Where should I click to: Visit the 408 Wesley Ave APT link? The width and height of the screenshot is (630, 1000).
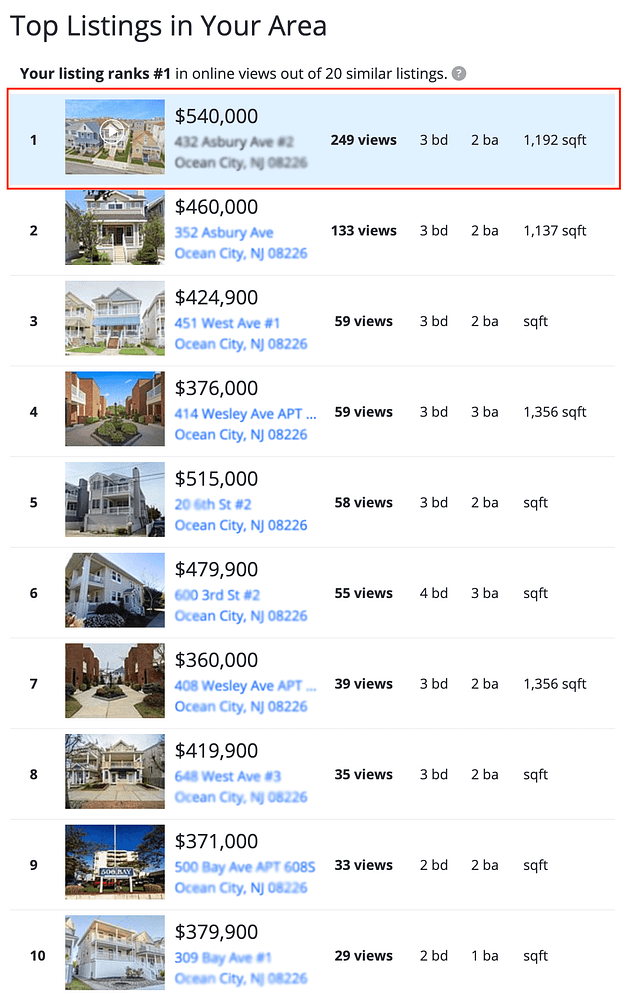coord(245,686)
